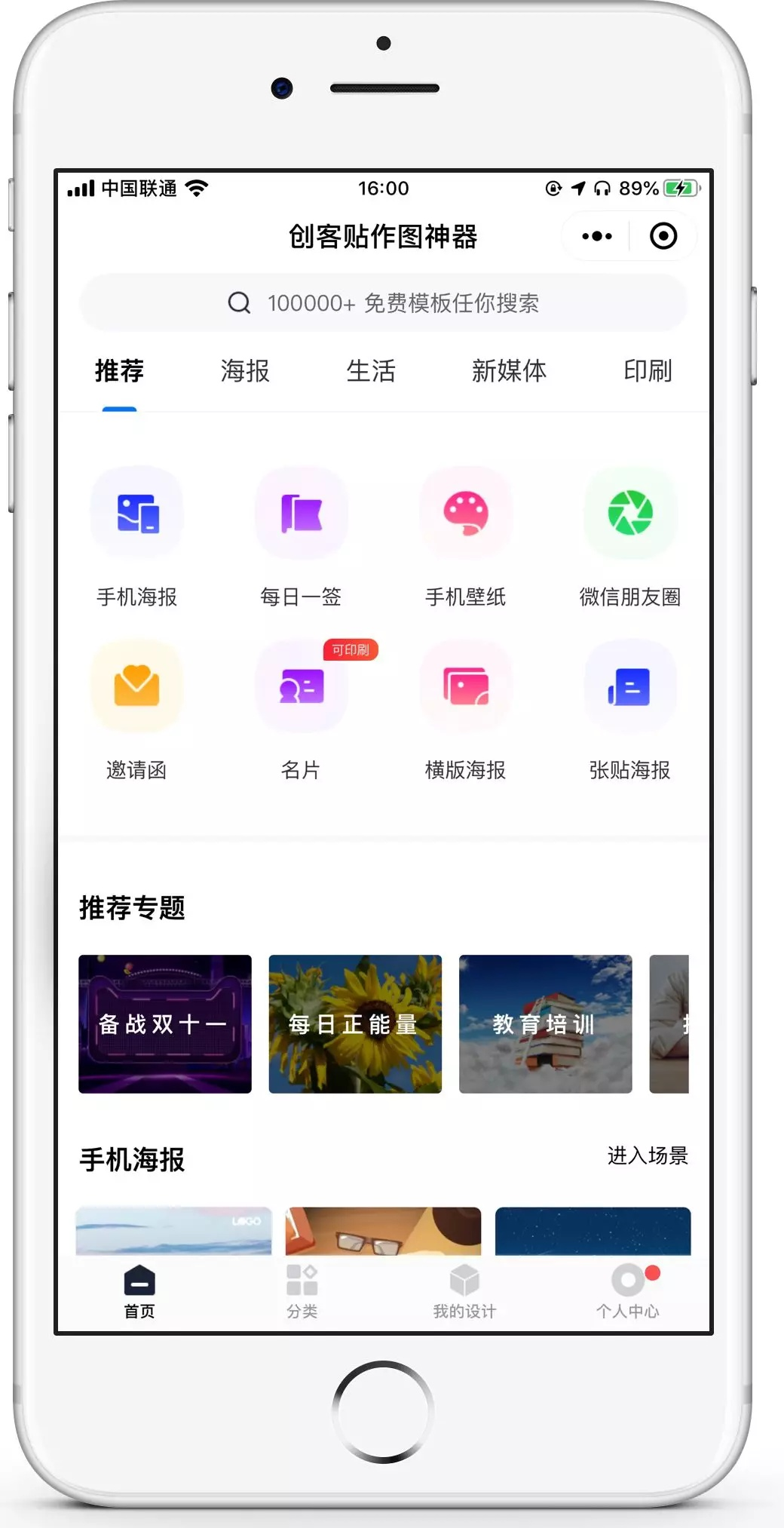Image resolution: width=784 pixels, height=1528 pixels.
Task: Click the 进入场景 link
Action: (x=649, y=1155)
